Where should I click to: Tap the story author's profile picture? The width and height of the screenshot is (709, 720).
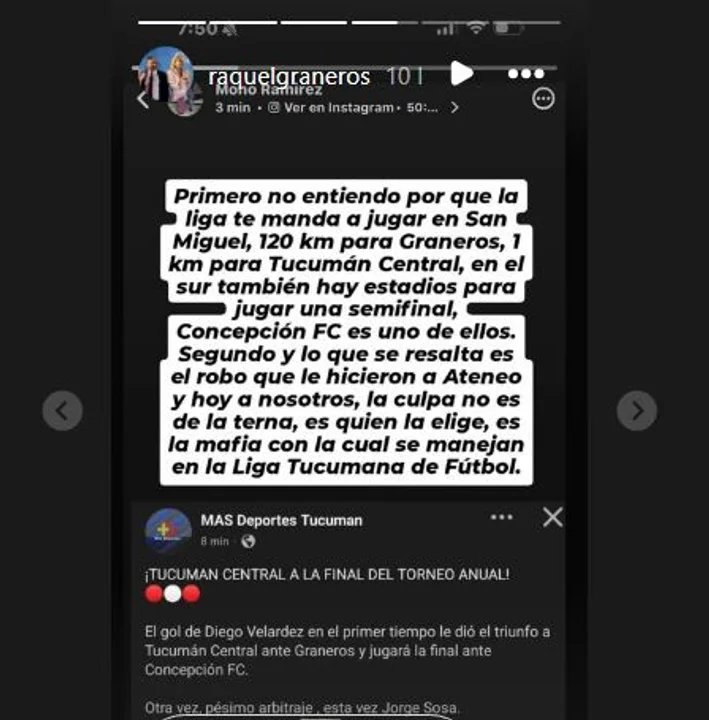tap(166, 76)
